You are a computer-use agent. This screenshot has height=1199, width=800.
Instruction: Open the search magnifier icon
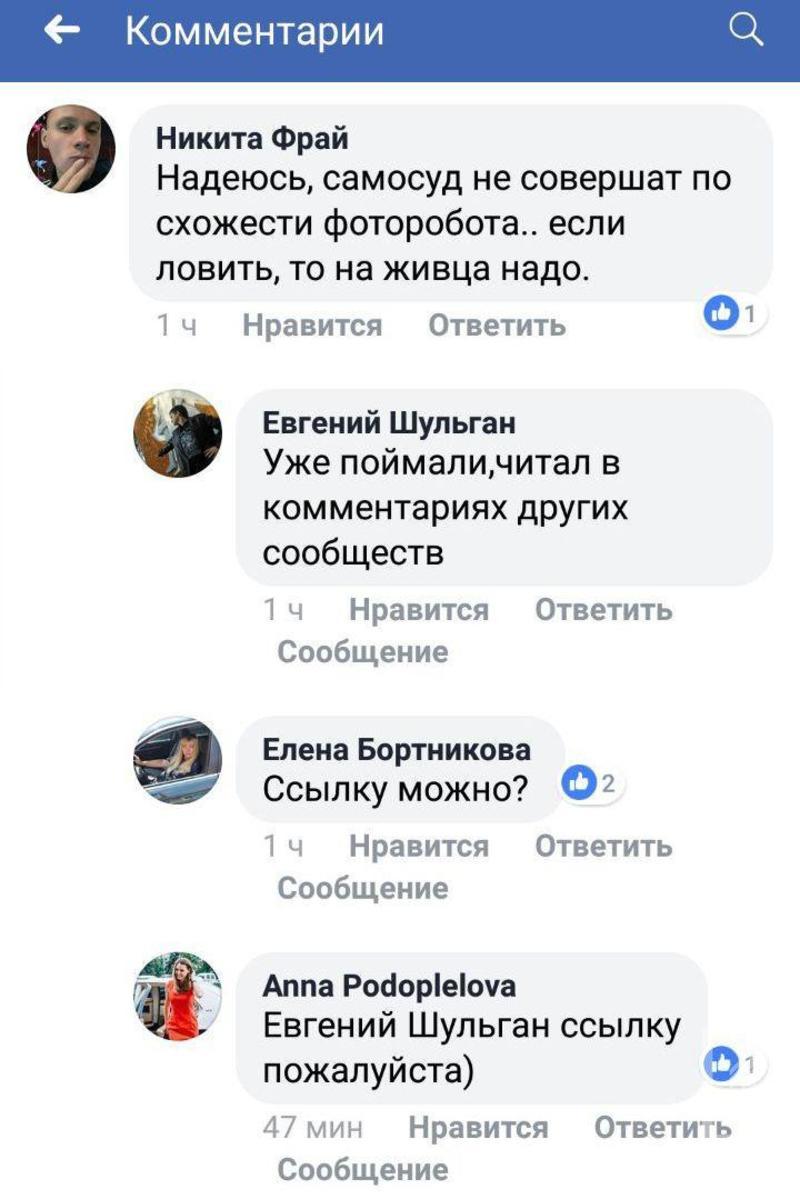point(746,32)
